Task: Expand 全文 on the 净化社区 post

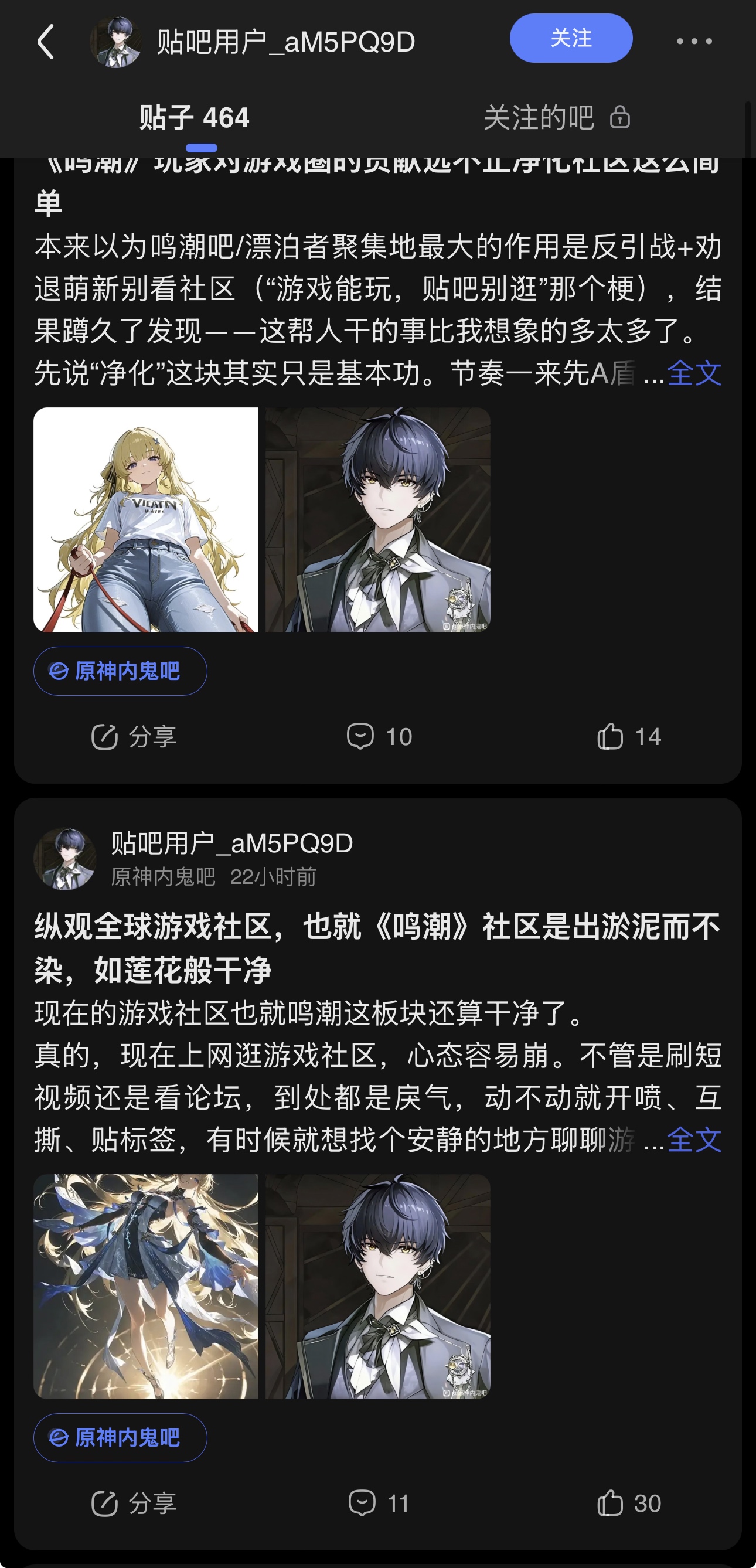Action: [694, 373]
